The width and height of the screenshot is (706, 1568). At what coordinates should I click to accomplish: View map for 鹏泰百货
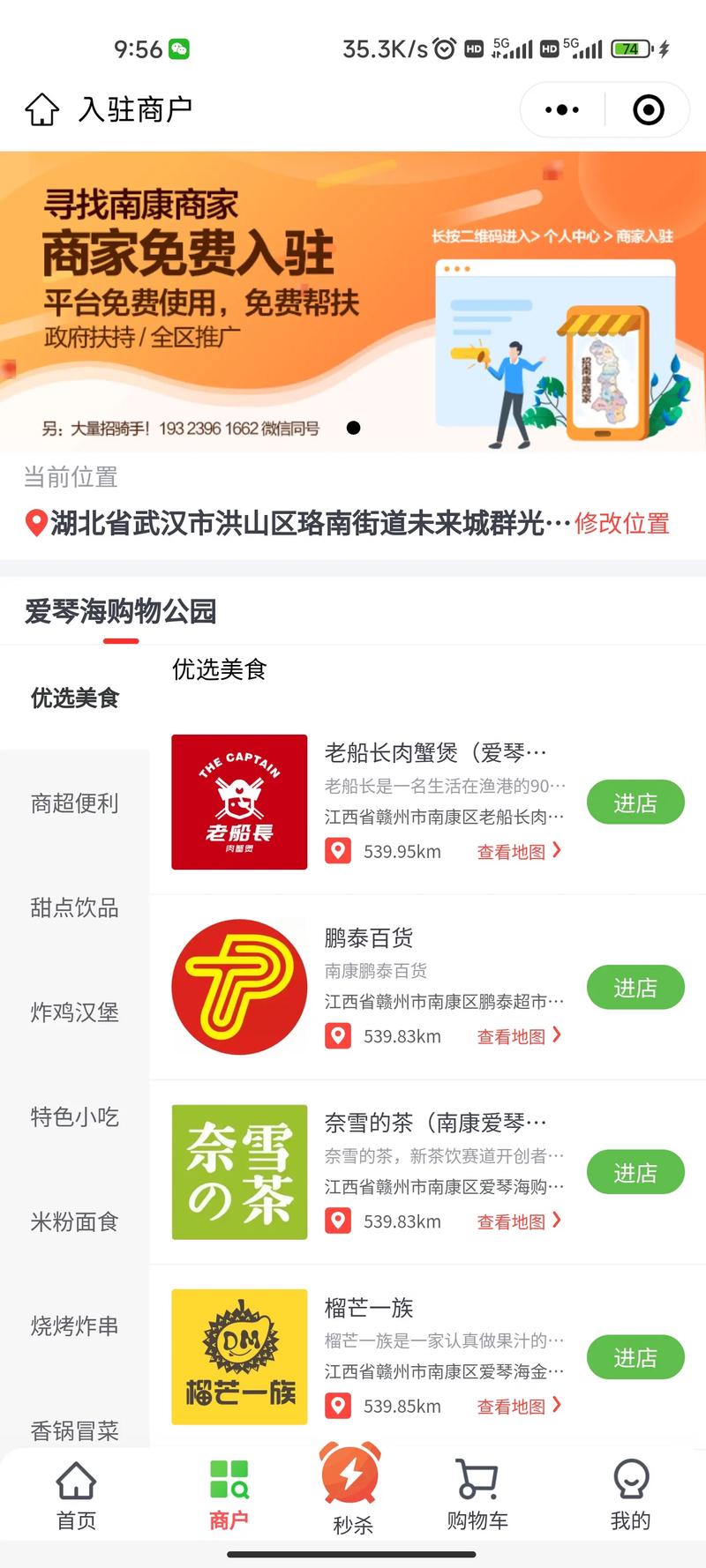tap(519, 1036)
